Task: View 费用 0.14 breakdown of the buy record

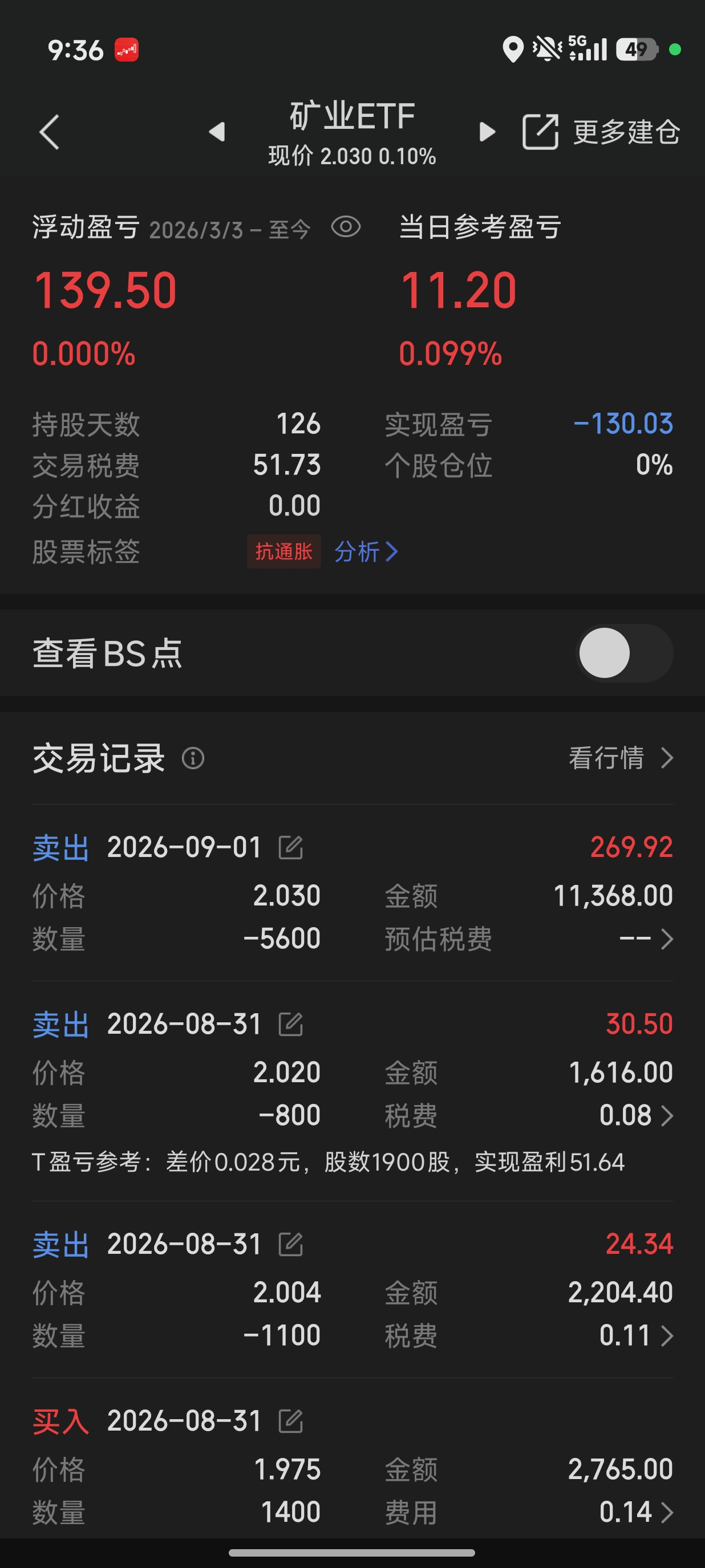Action: [x=636, y=1512]
